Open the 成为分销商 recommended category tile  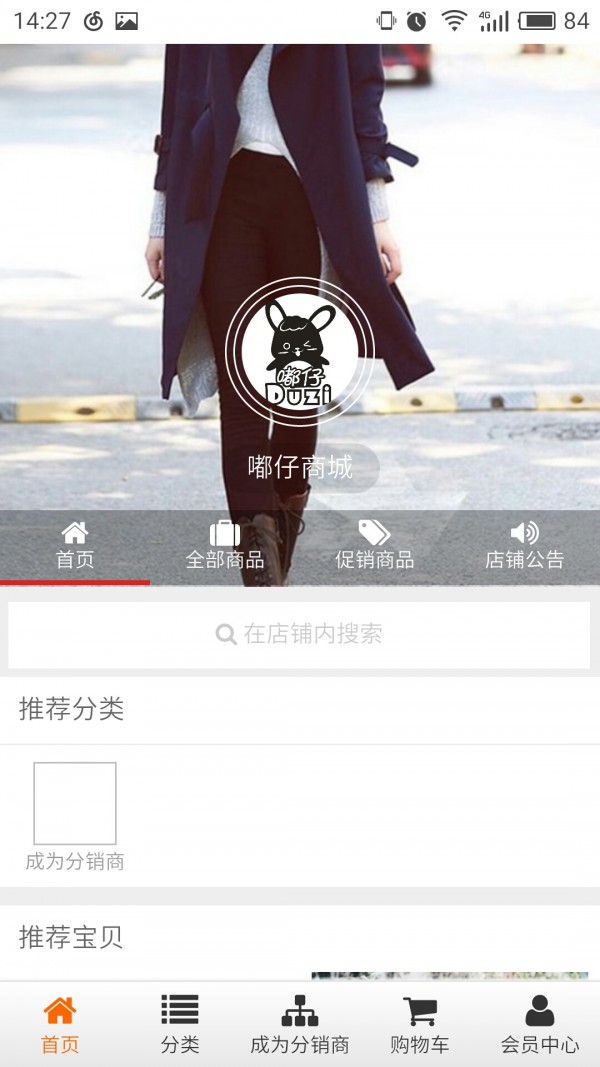(x=75, y=816)
